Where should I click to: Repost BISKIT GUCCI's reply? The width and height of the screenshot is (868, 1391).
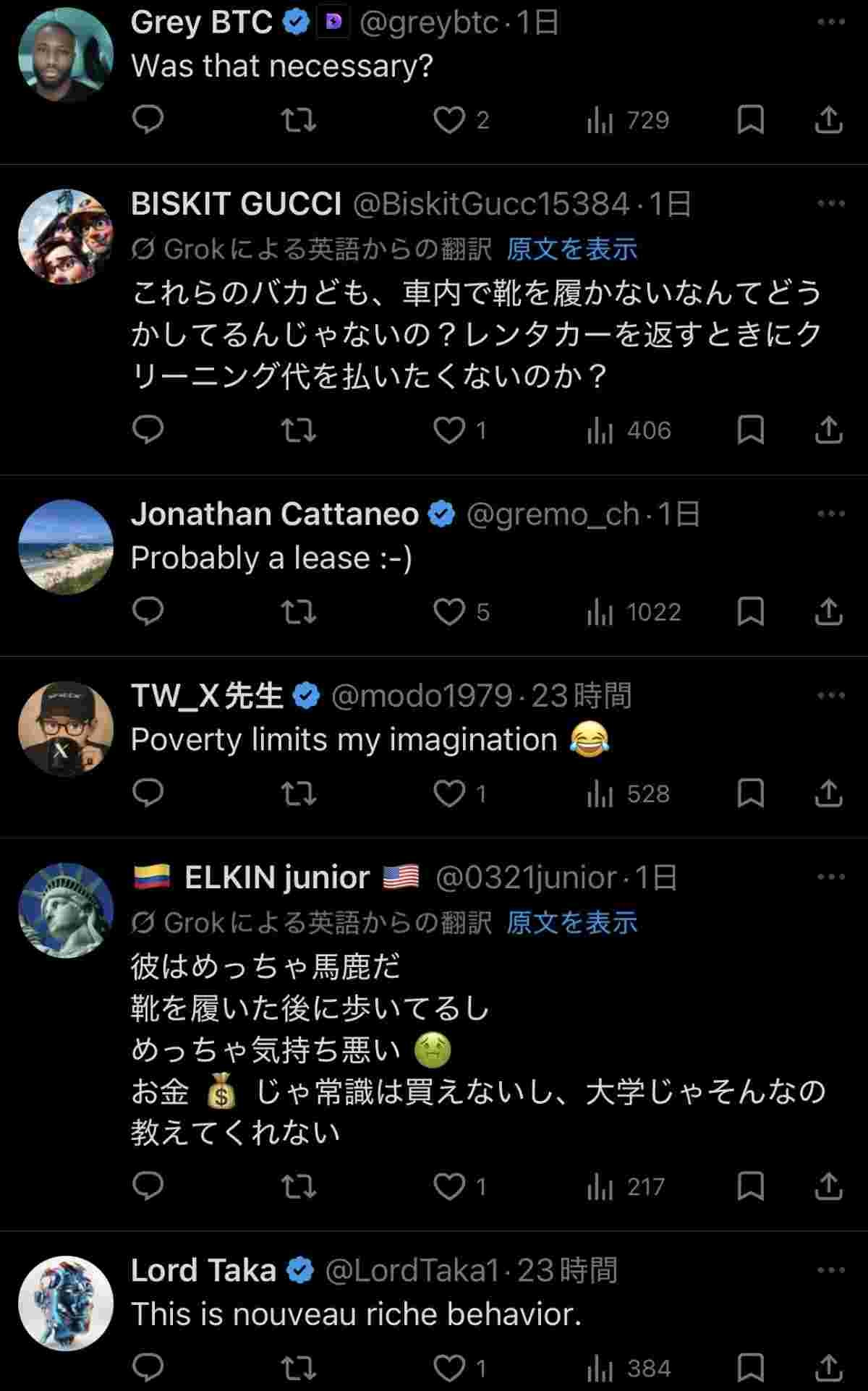pos(298,431)
